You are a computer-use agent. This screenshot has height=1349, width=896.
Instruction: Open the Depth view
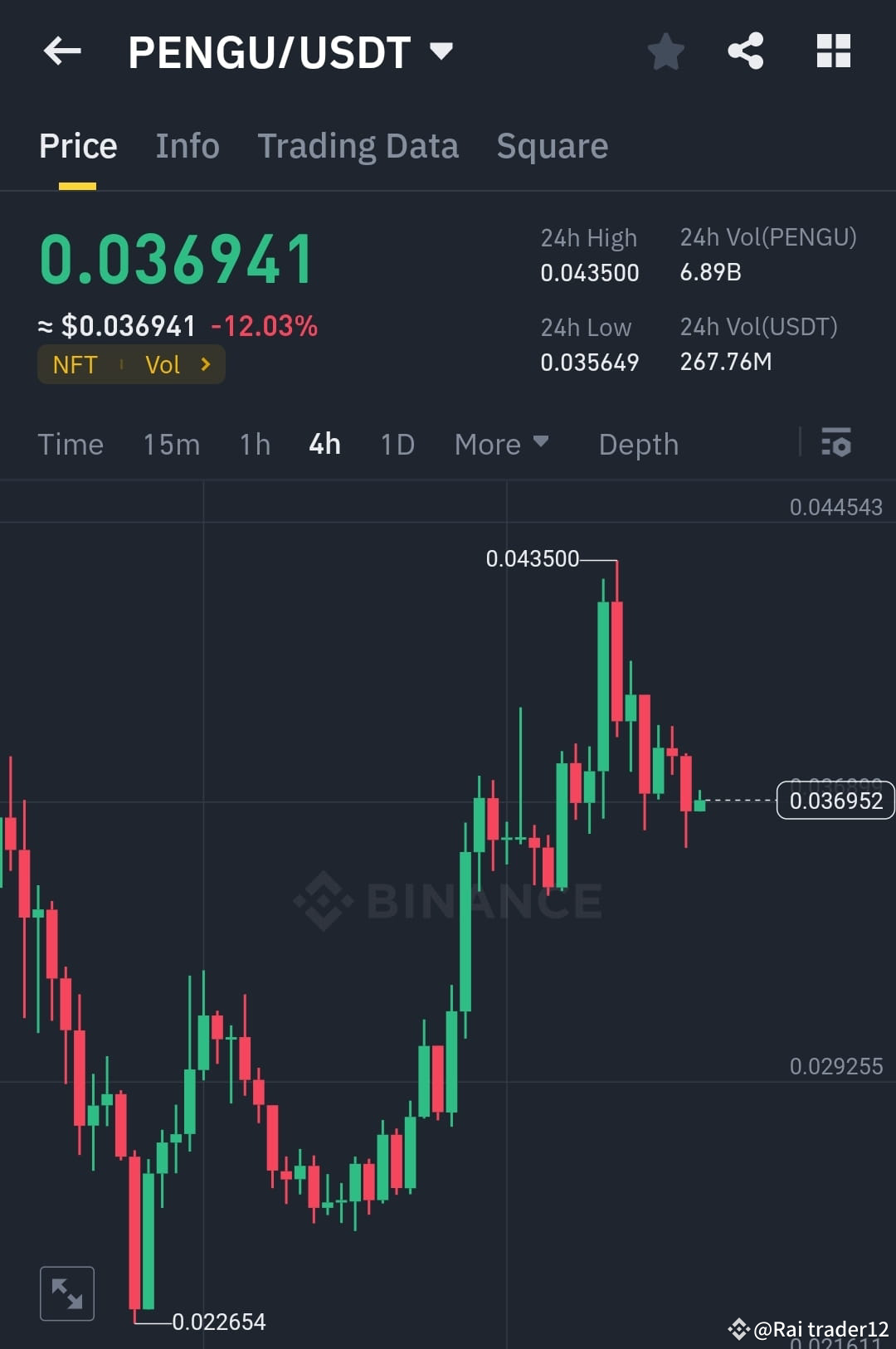point(638,444)
